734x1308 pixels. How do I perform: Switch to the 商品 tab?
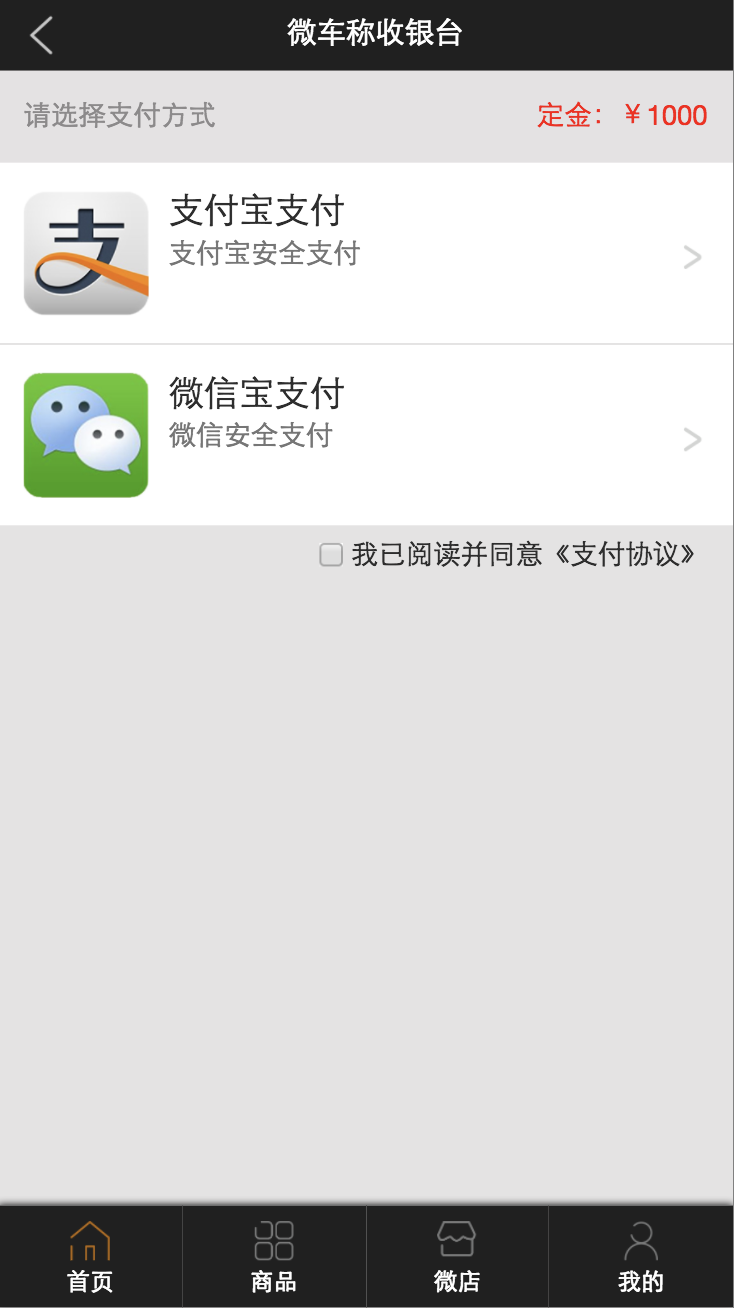tap(274, 1257)
